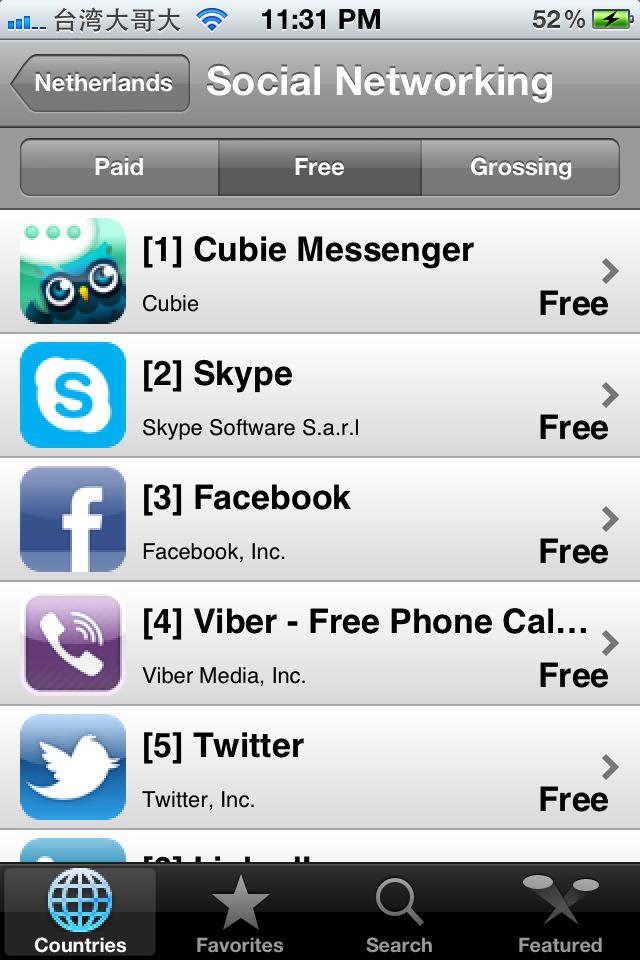
Task: Go back to Netherlands
Action: 101,83
